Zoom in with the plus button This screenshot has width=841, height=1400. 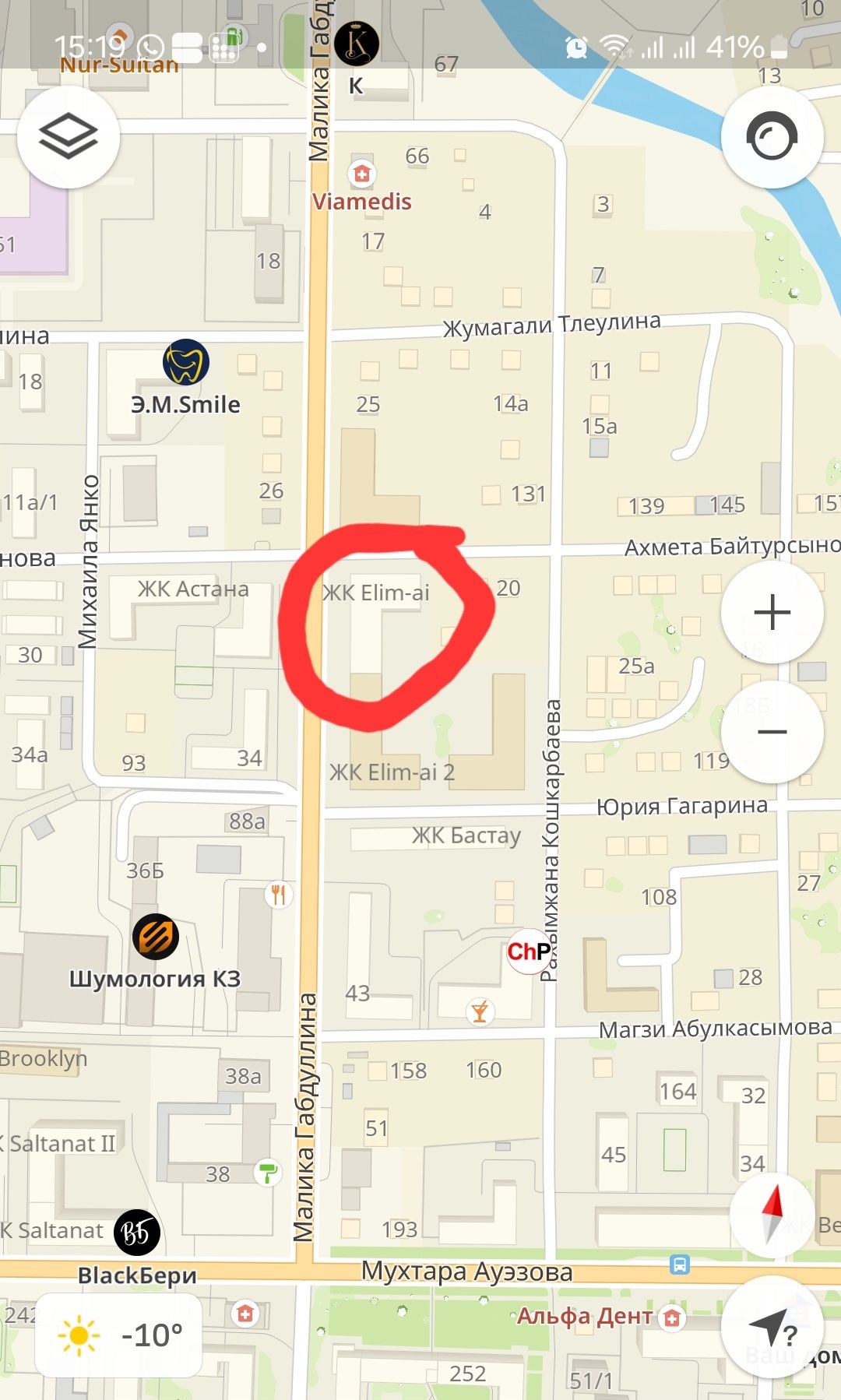pos(772,612)
